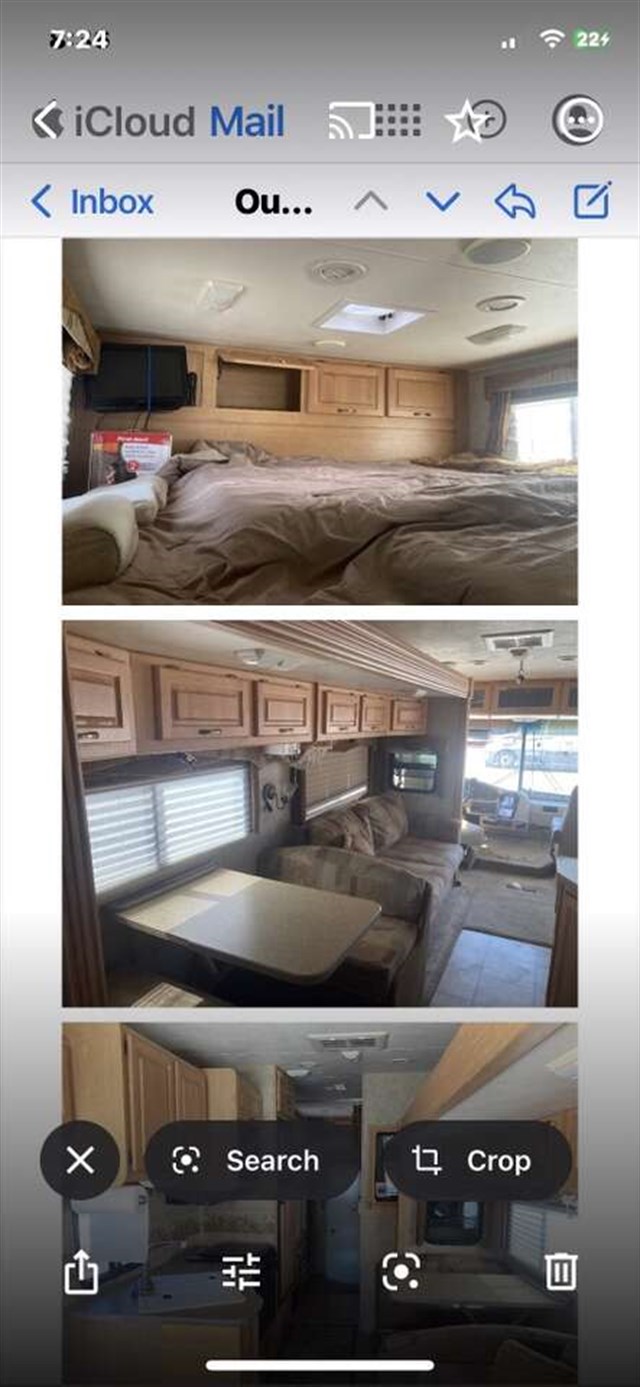The height and width of the screenshot is (1387, 640).
Task: Open the cast screen icon
Action: pyautogui.click(x=351, y=121)
